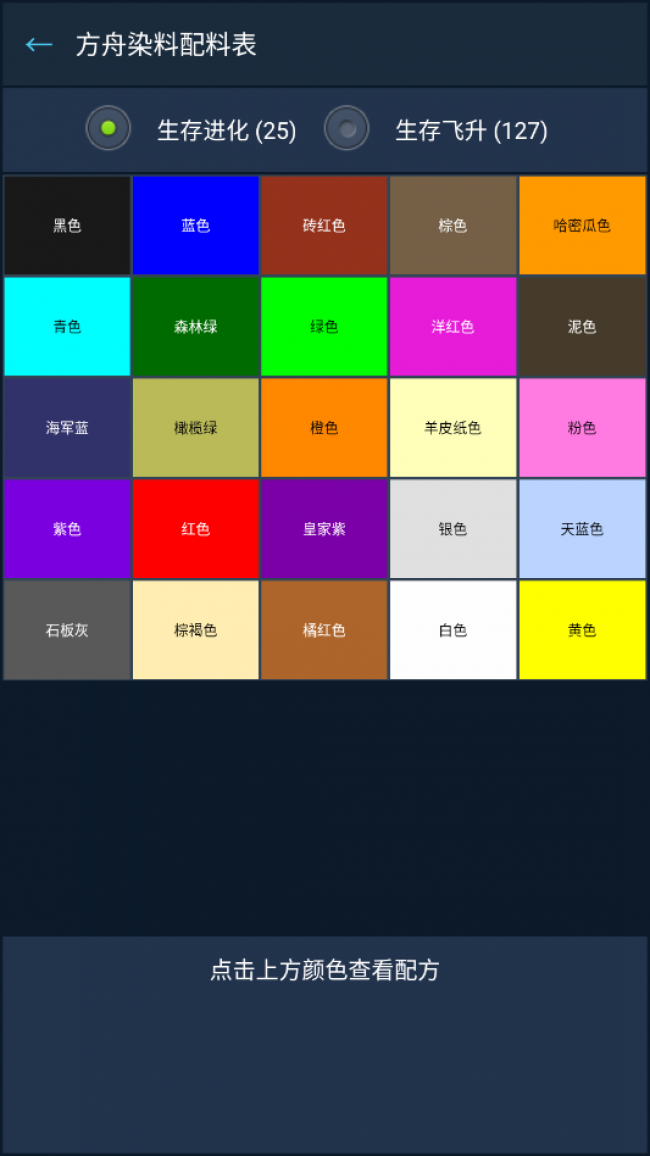The height and width of the screenshot is (1156, 650).
Task: Select the 棕色 color tile
Action: (453, 226)
